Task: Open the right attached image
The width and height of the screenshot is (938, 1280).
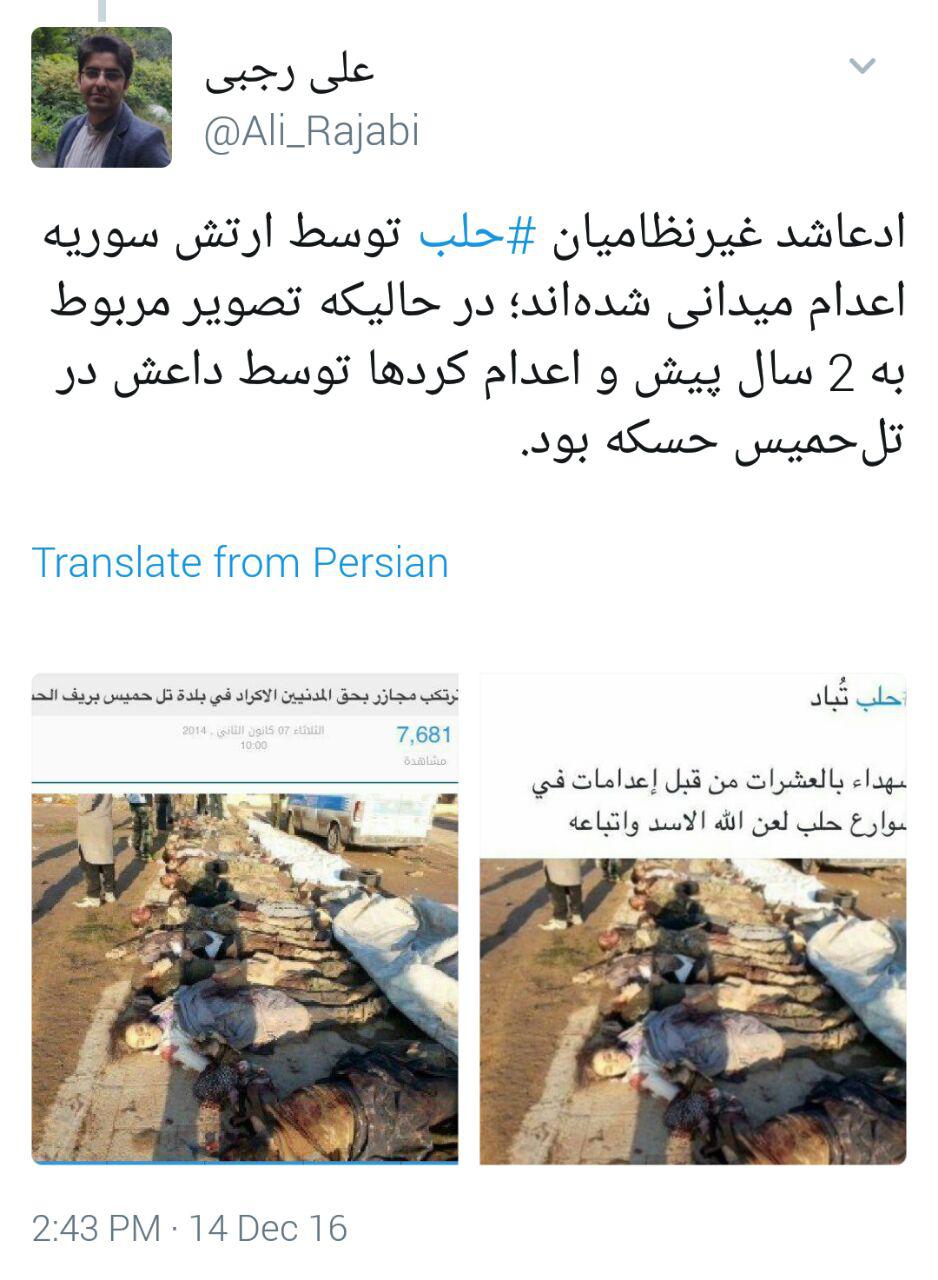Action: click(692, 918)
